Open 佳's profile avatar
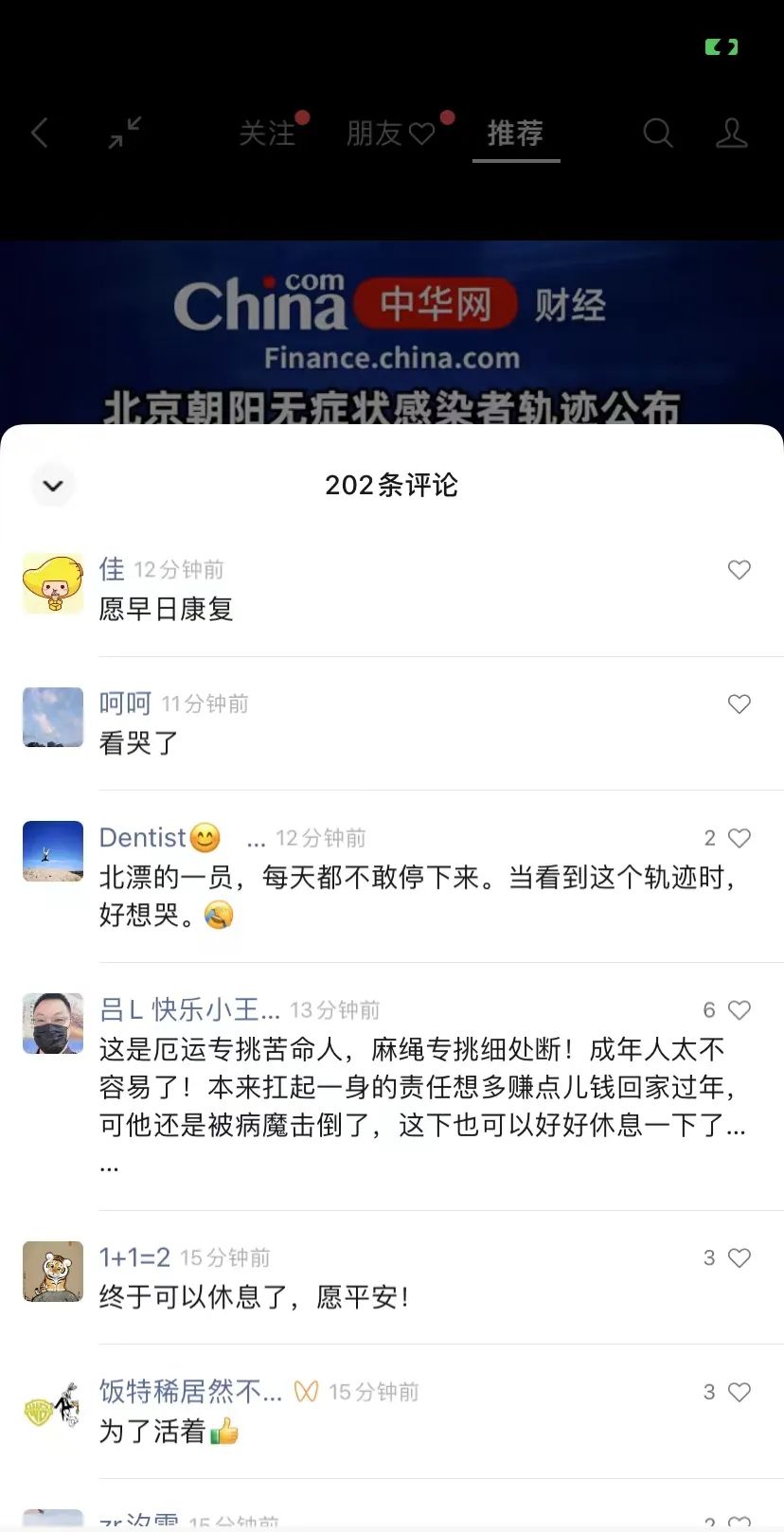The height and width of the screenshot is (1532, 784). pyautogui.click(x=53, y=585)
